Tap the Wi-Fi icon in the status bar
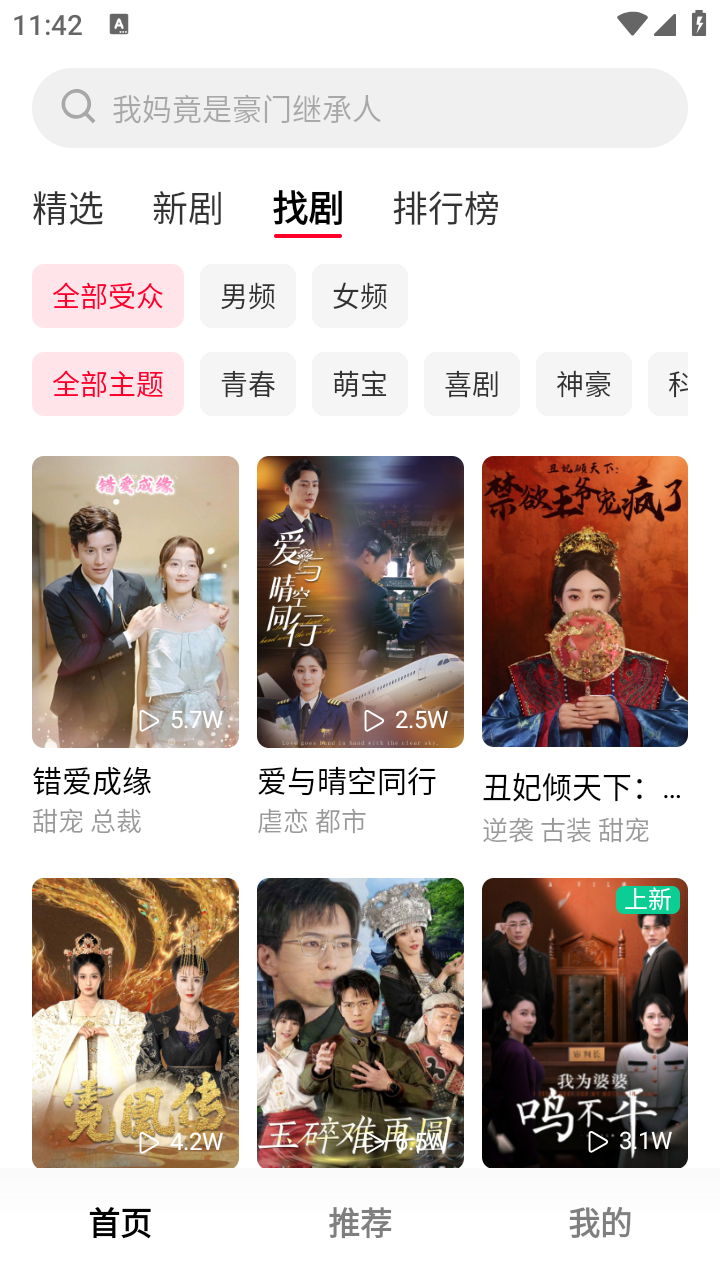 click(x=631, y=24)
